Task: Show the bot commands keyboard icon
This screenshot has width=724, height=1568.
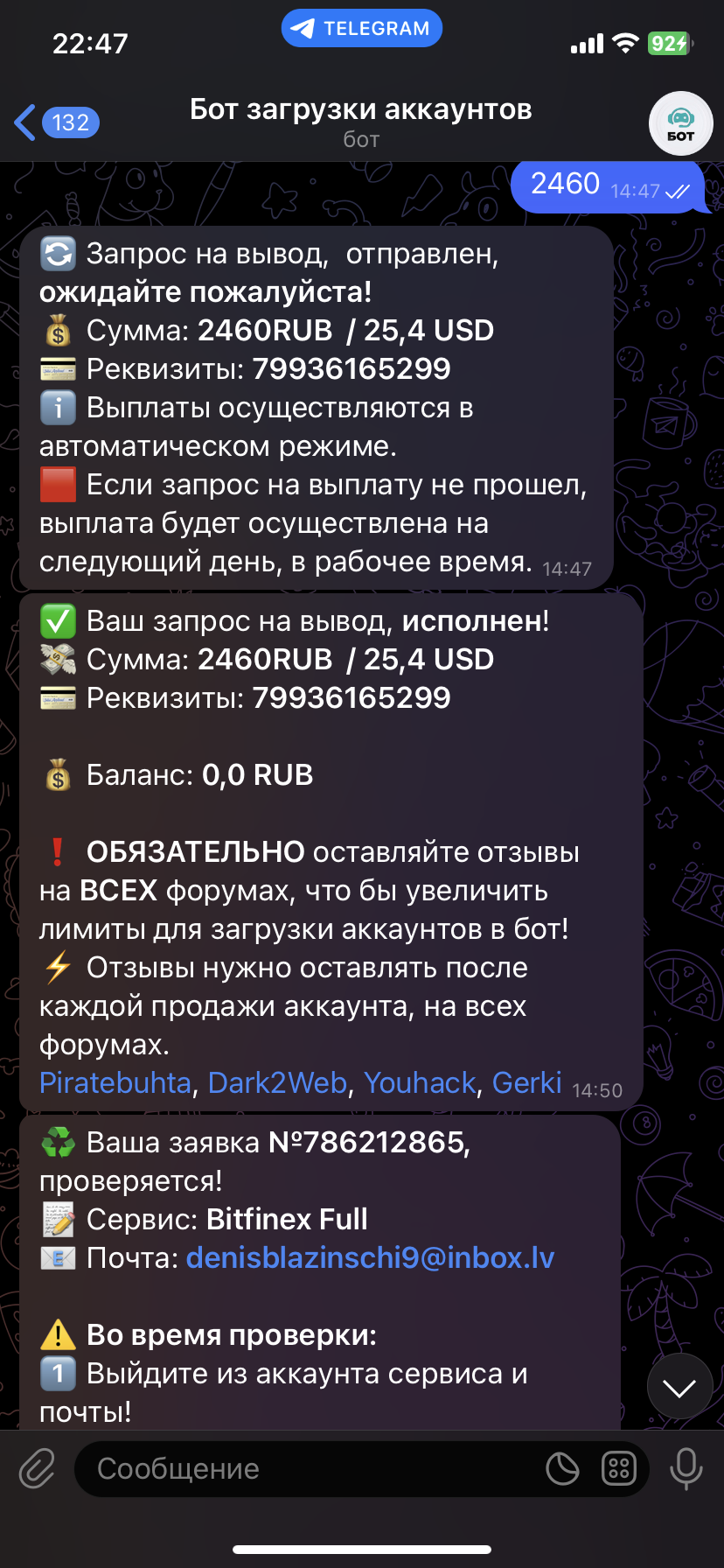Action: click(618, 1469)
